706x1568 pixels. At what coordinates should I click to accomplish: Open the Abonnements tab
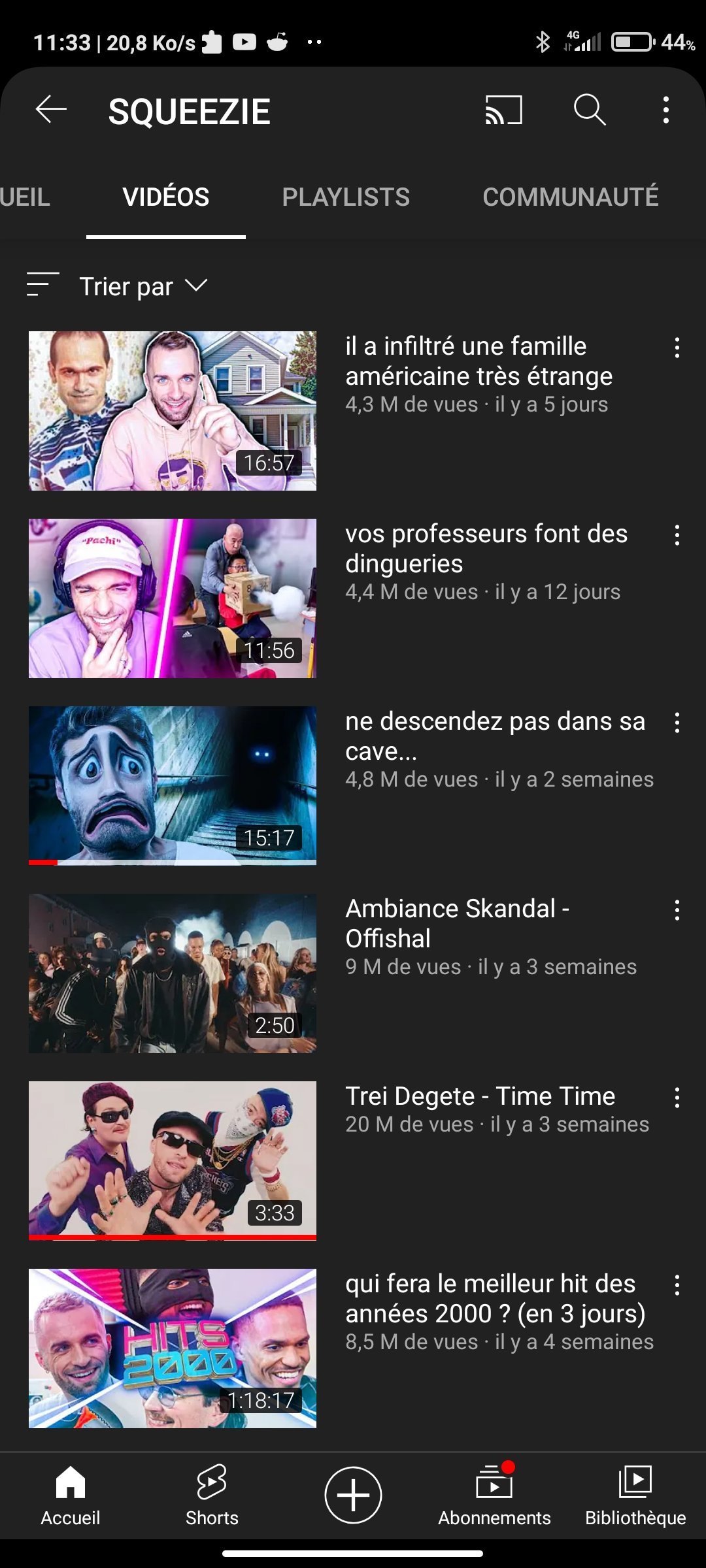(x=494, y=1495)
